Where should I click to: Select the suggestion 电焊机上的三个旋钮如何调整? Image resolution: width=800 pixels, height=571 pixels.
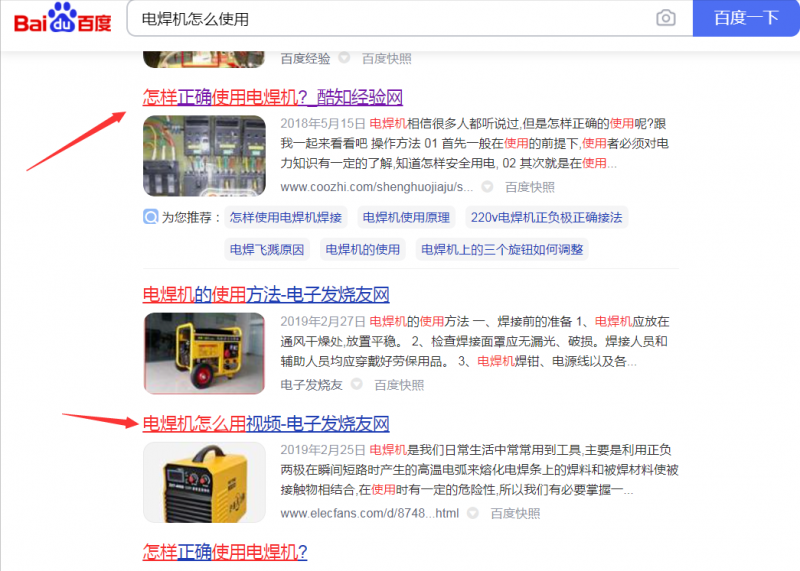(502, 249)
